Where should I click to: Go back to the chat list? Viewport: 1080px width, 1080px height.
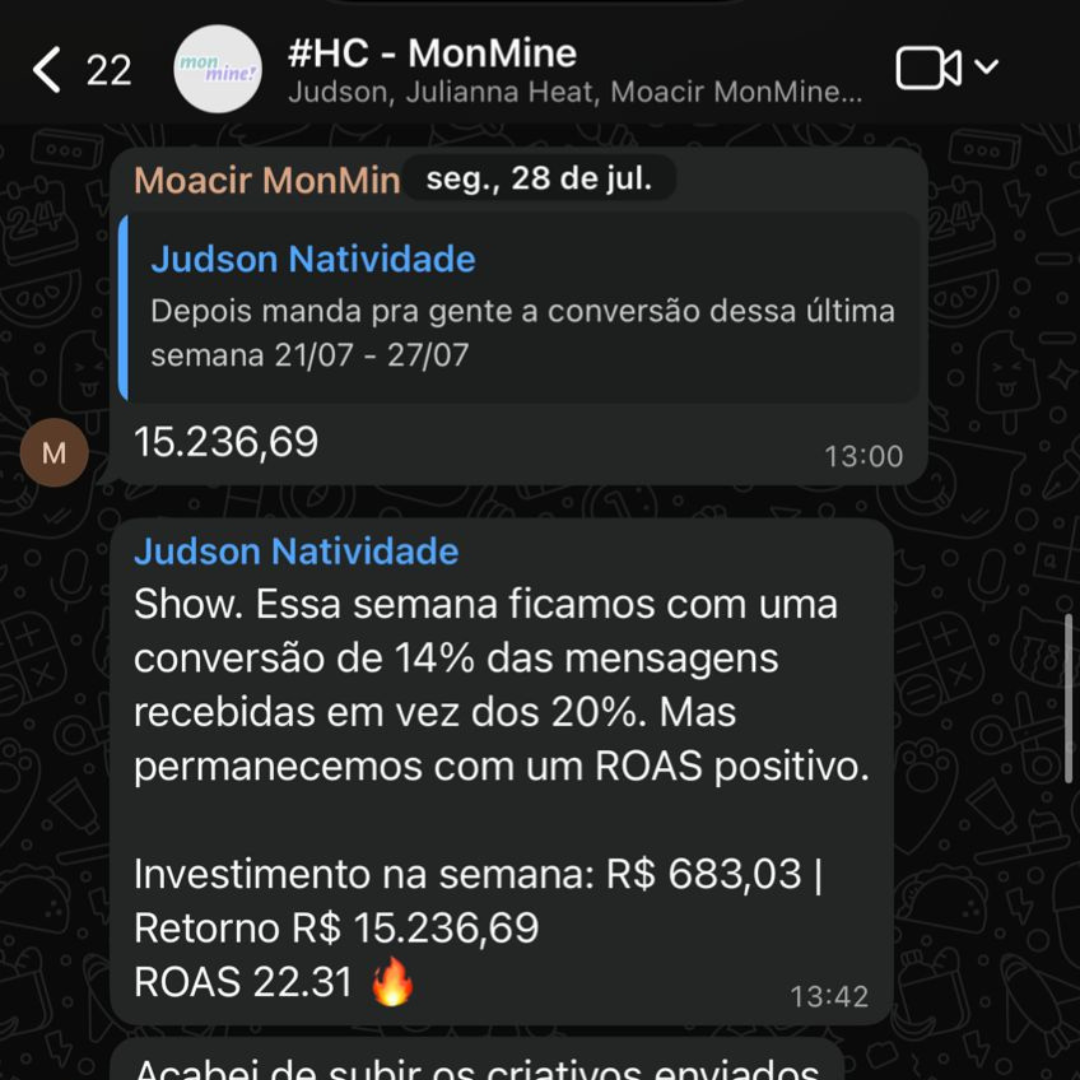point(48,70)
